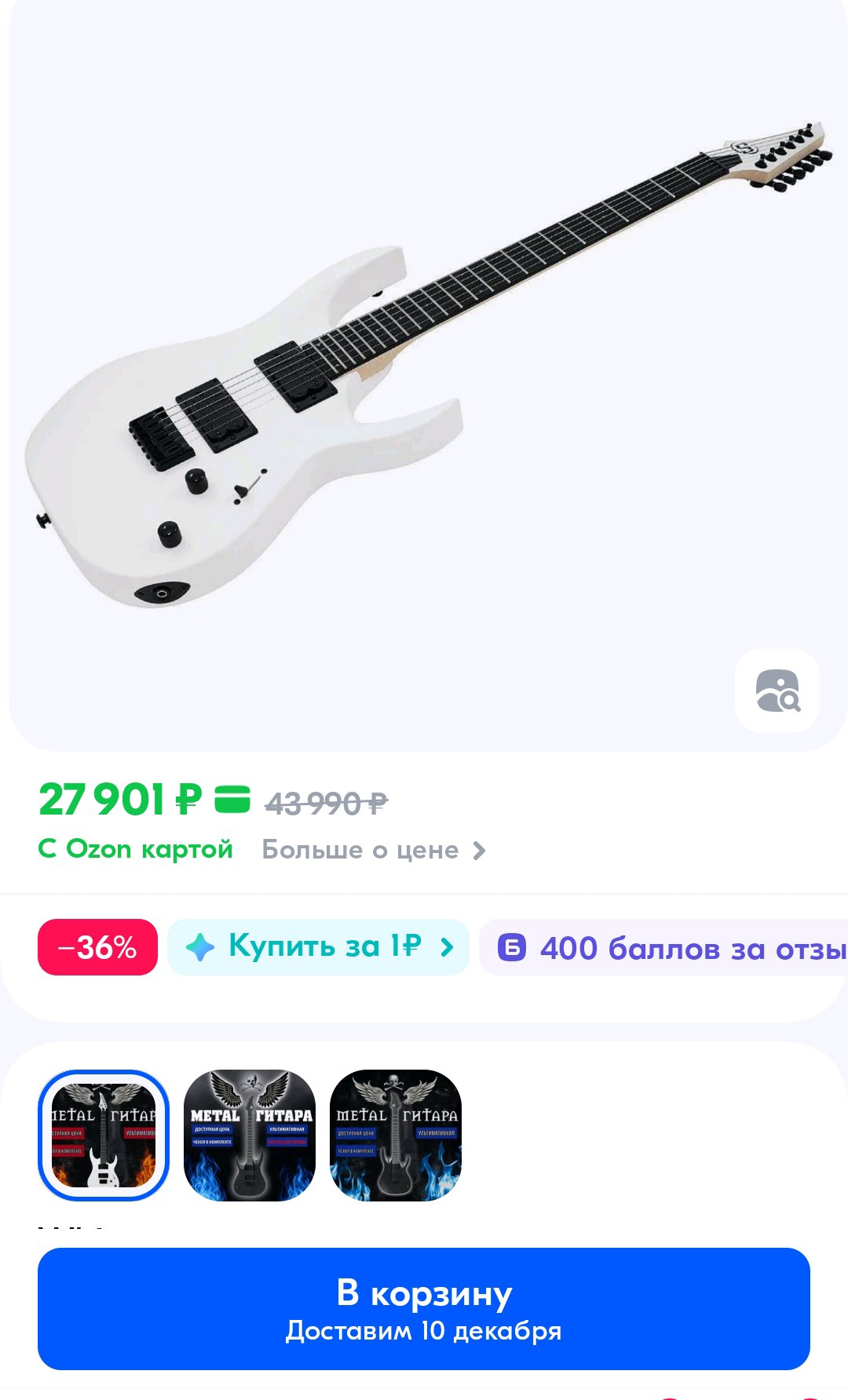The width and height of the screenshot is (848, 1400).
Task: Pick the dark guitar variant with blue fire
Action: point(396,1136)
